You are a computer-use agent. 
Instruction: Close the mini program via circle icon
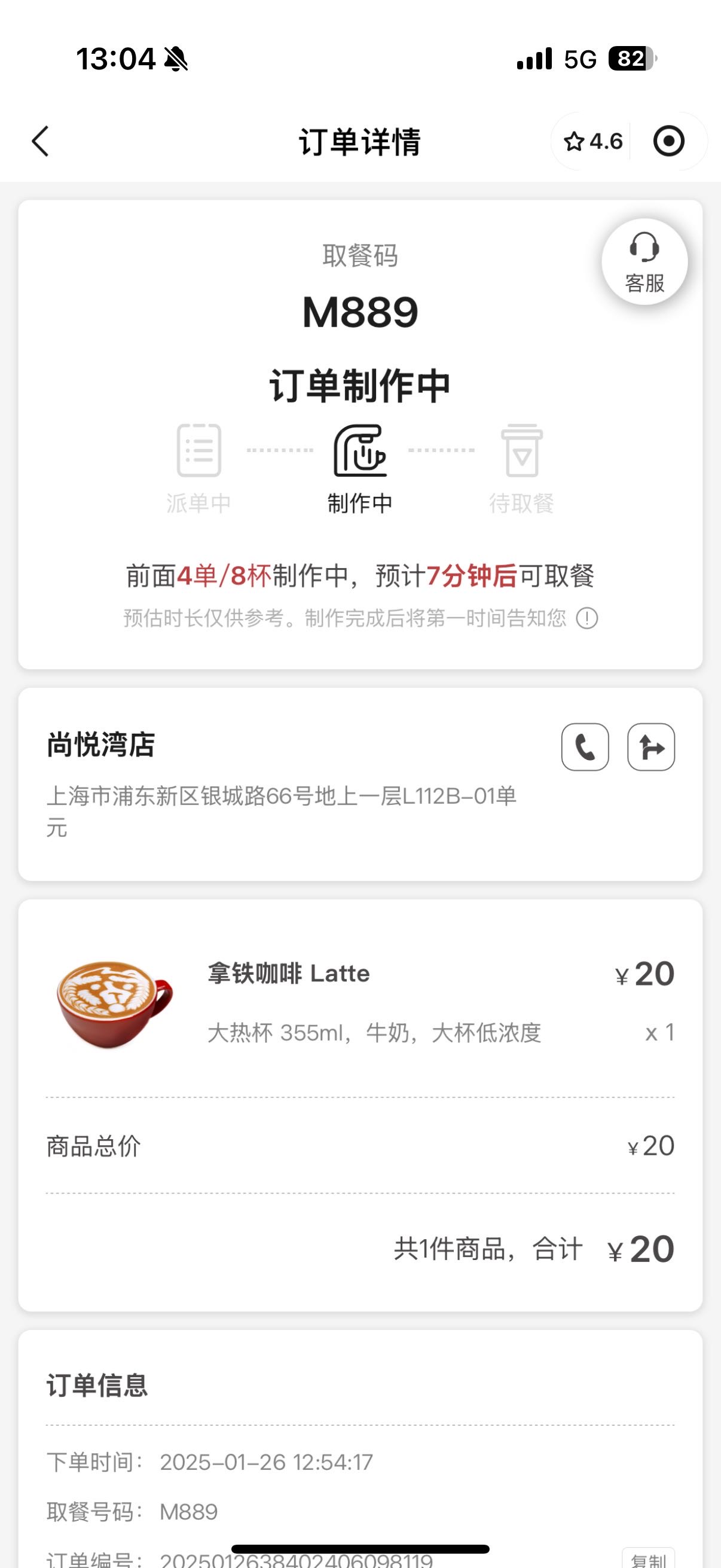[668, 141]
